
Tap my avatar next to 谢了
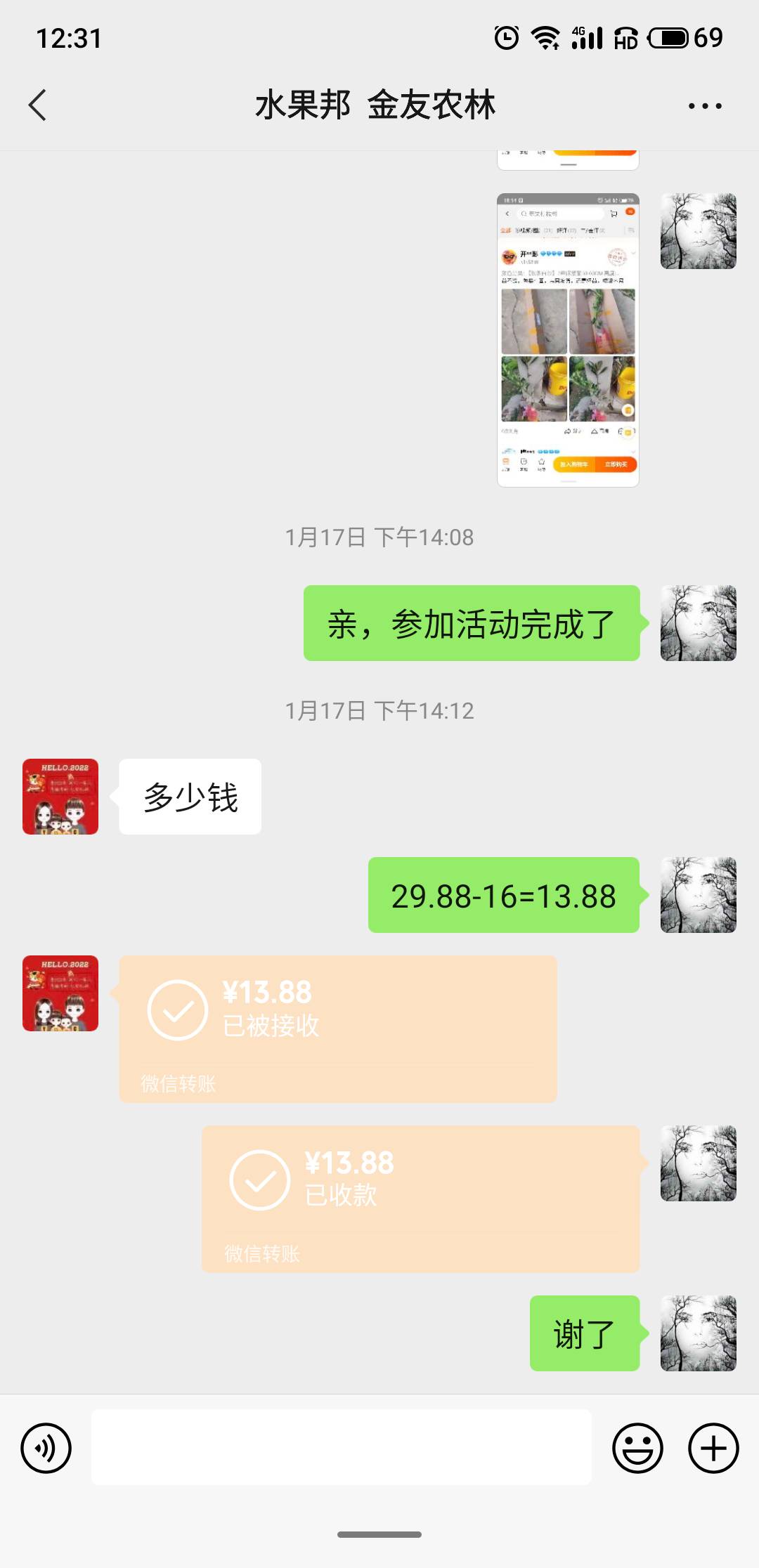click(x=699, y=1333)
